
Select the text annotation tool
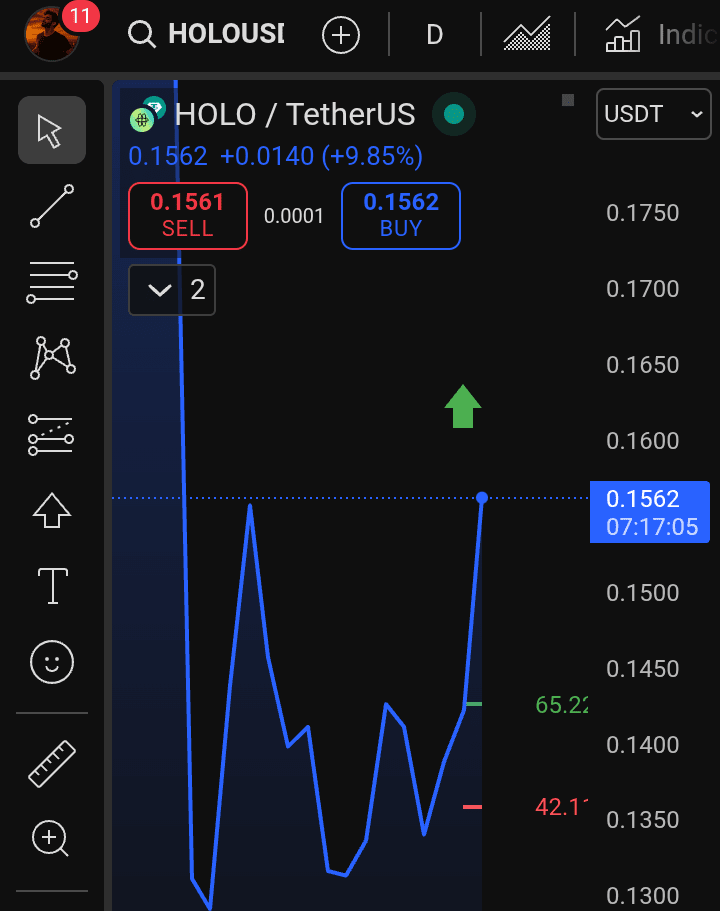coord(51,586)
